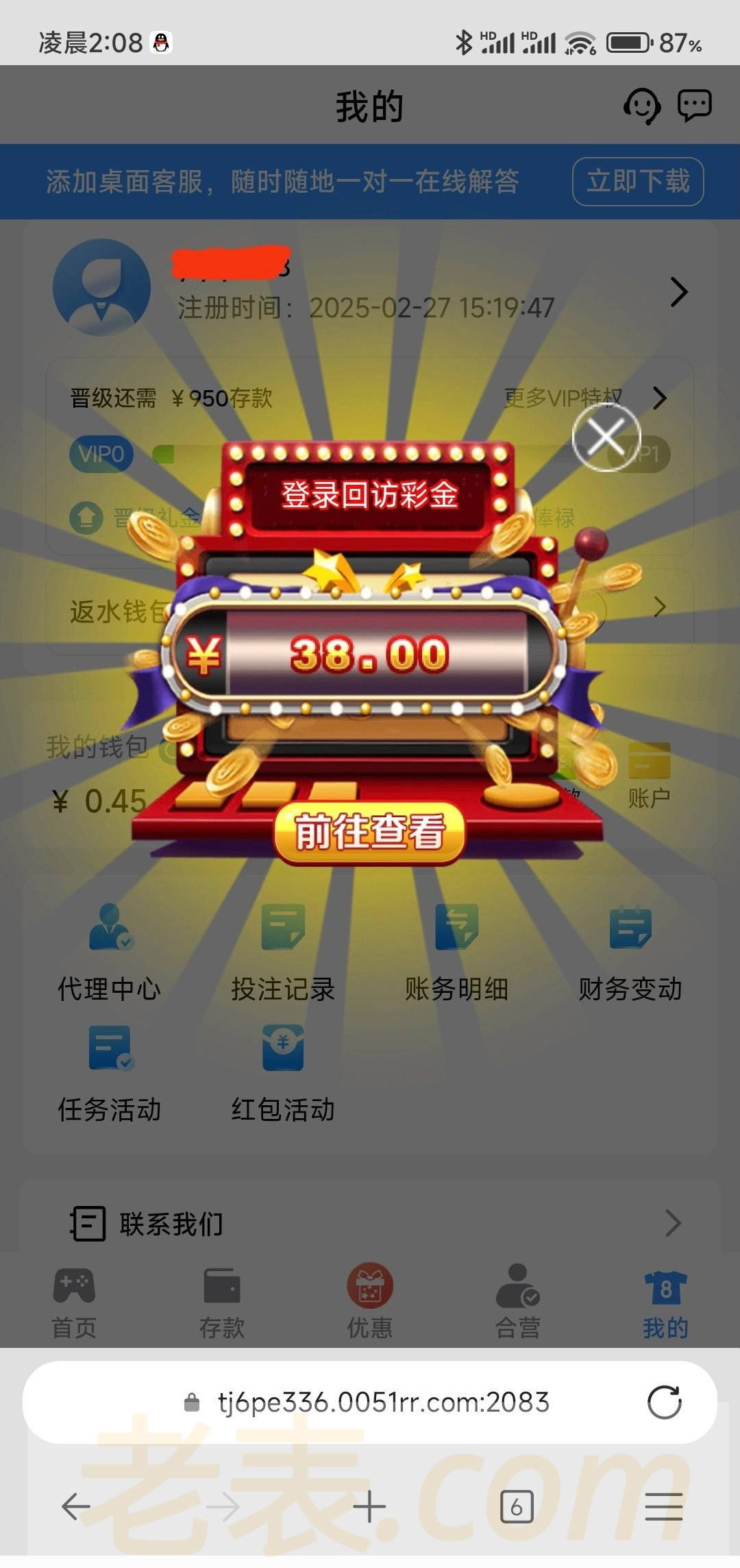Open the browser hamburger menu
Screen dimensions: 740x1568
[663, 1506]
